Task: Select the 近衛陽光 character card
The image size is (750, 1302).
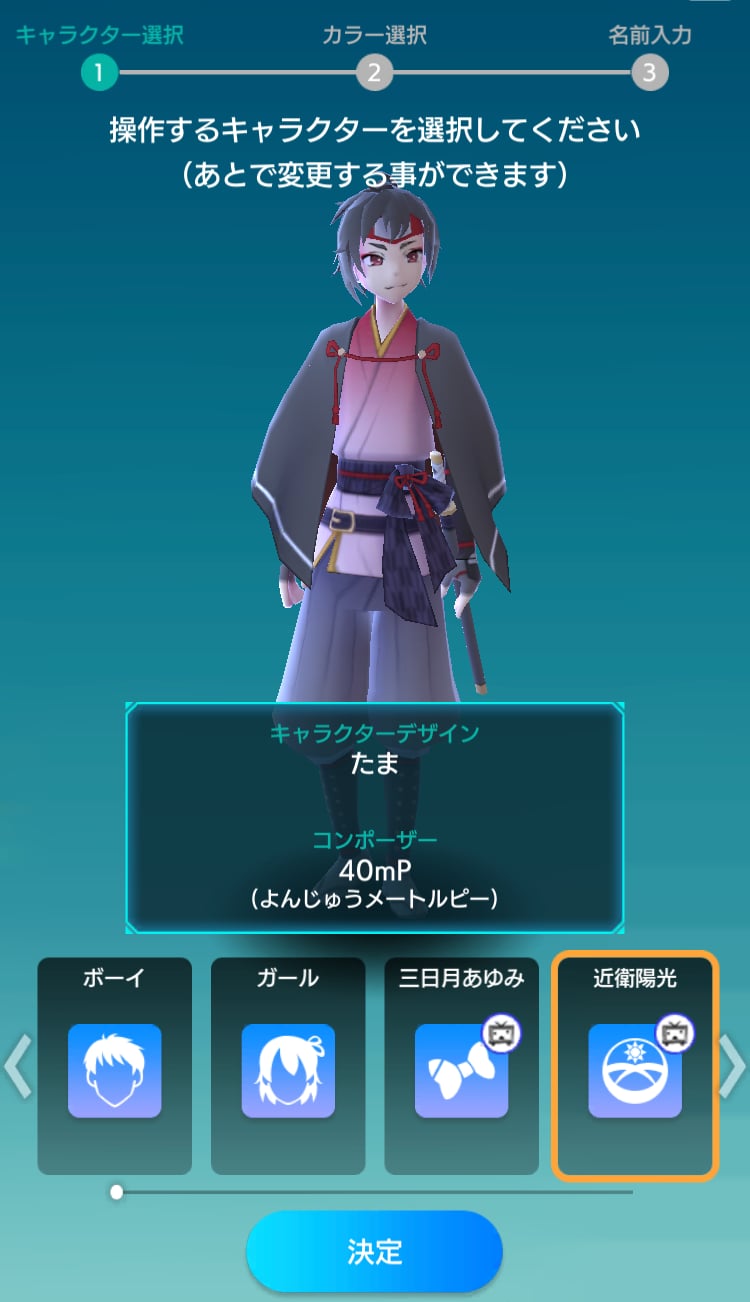Action: click(635, 1066)
